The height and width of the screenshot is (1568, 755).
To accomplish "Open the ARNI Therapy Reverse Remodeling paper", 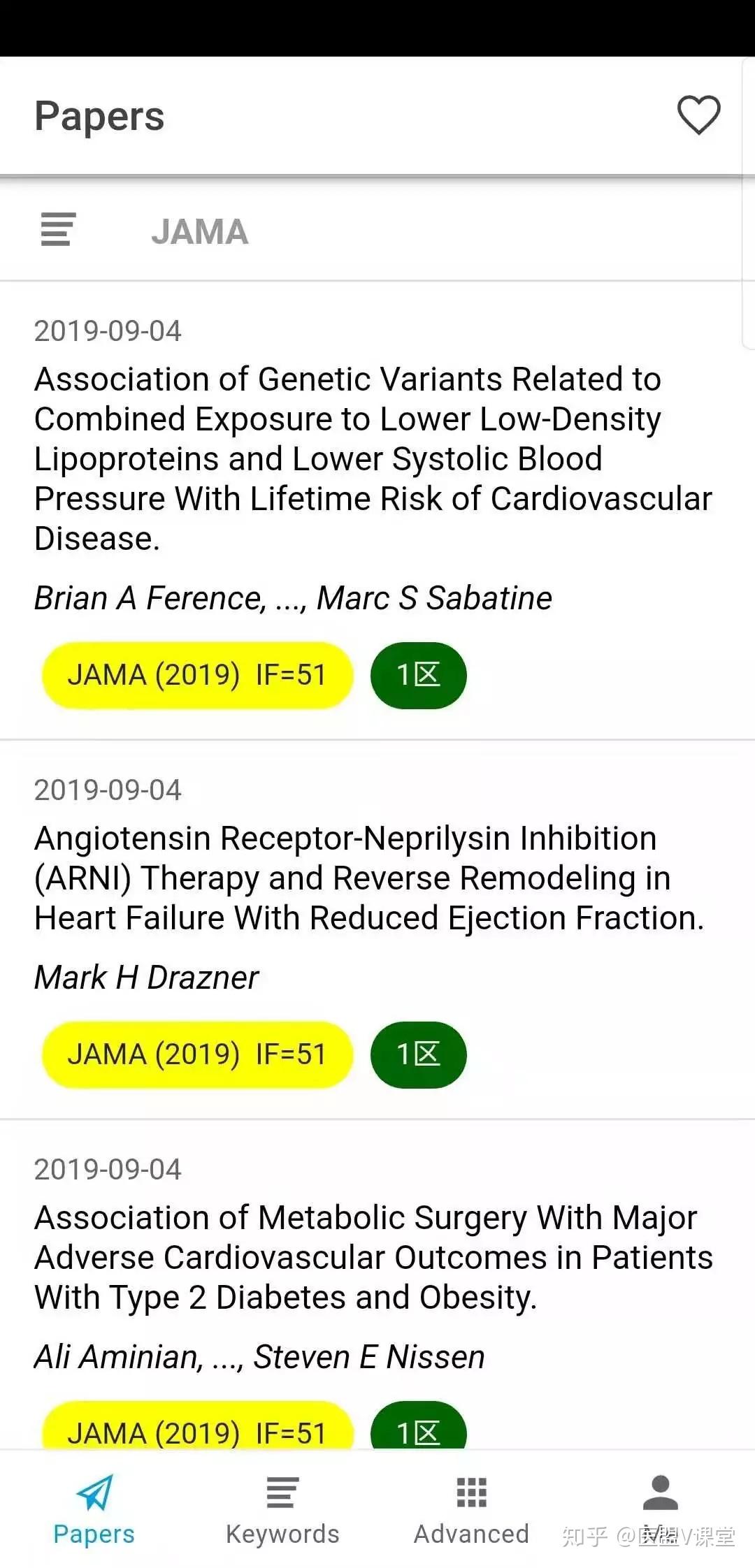I will pyautogui.click(x=368, y=878).
